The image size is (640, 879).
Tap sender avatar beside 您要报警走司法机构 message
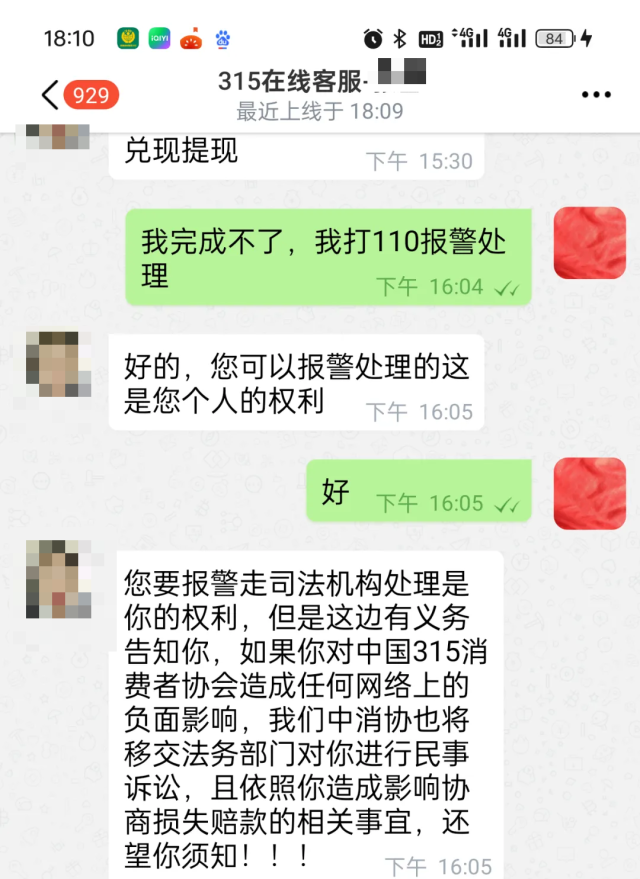58,579
